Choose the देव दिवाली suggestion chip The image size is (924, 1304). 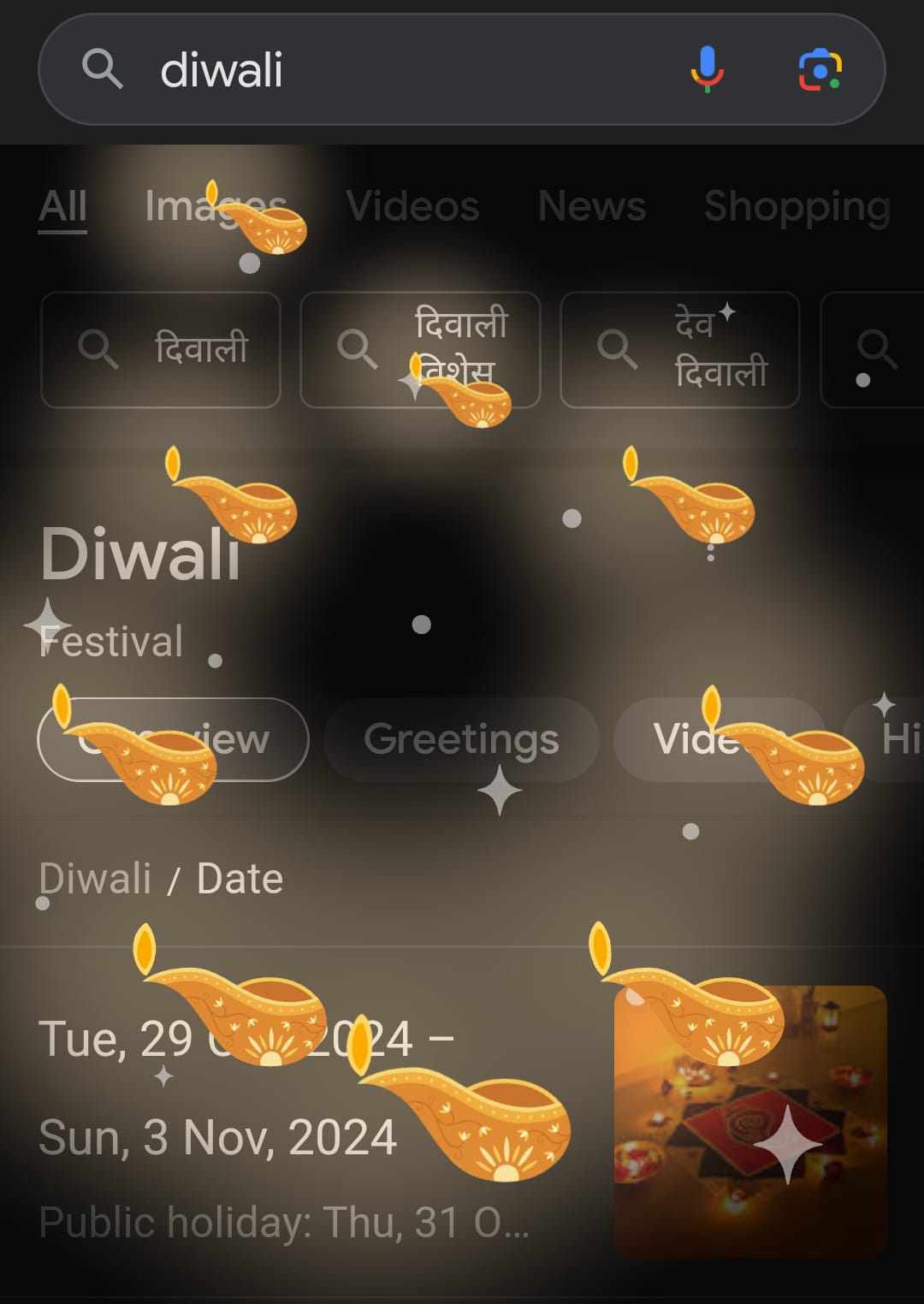(680, 350)
